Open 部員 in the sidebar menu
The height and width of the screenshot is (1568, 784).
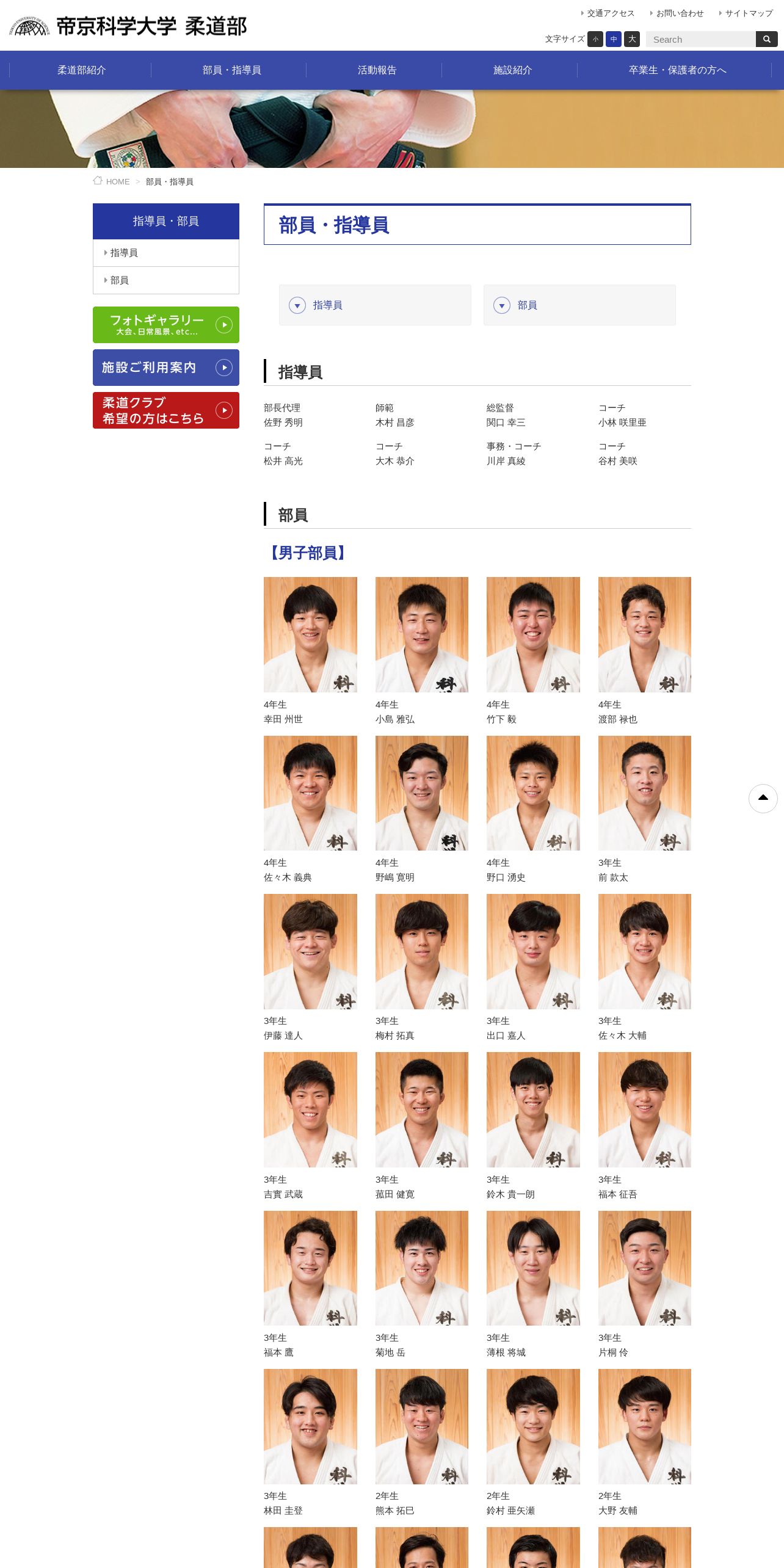(166, 280)
